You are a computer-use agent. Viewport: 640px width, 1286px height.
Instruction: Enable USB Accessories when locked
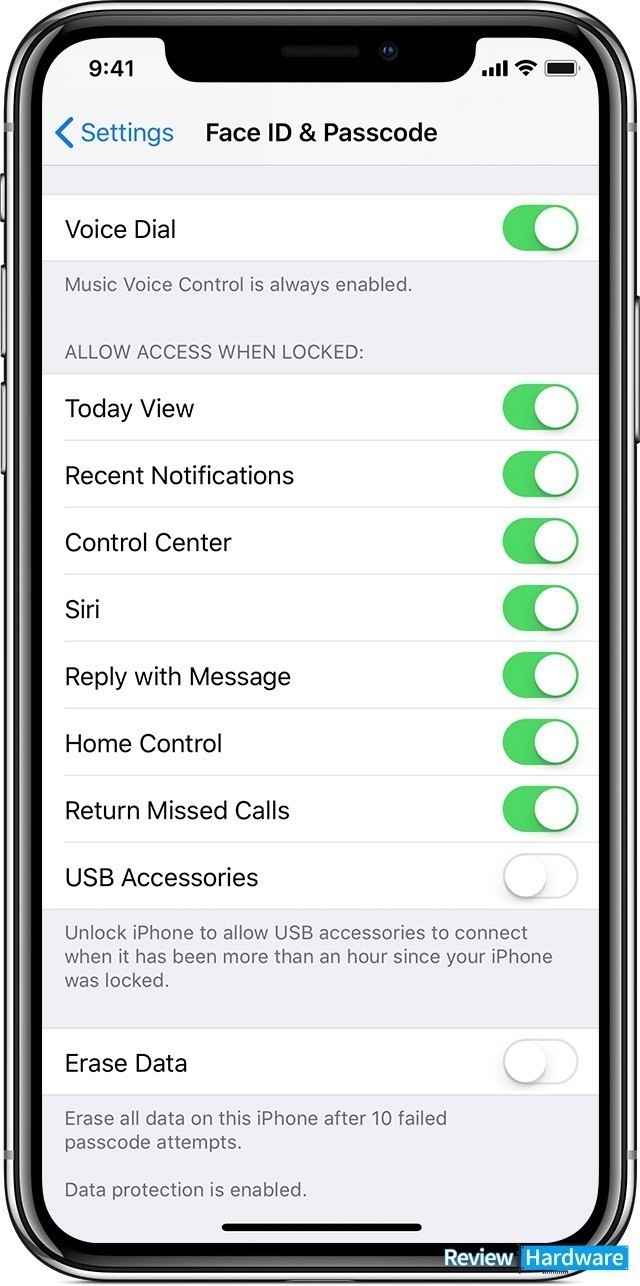click(540, 876)
